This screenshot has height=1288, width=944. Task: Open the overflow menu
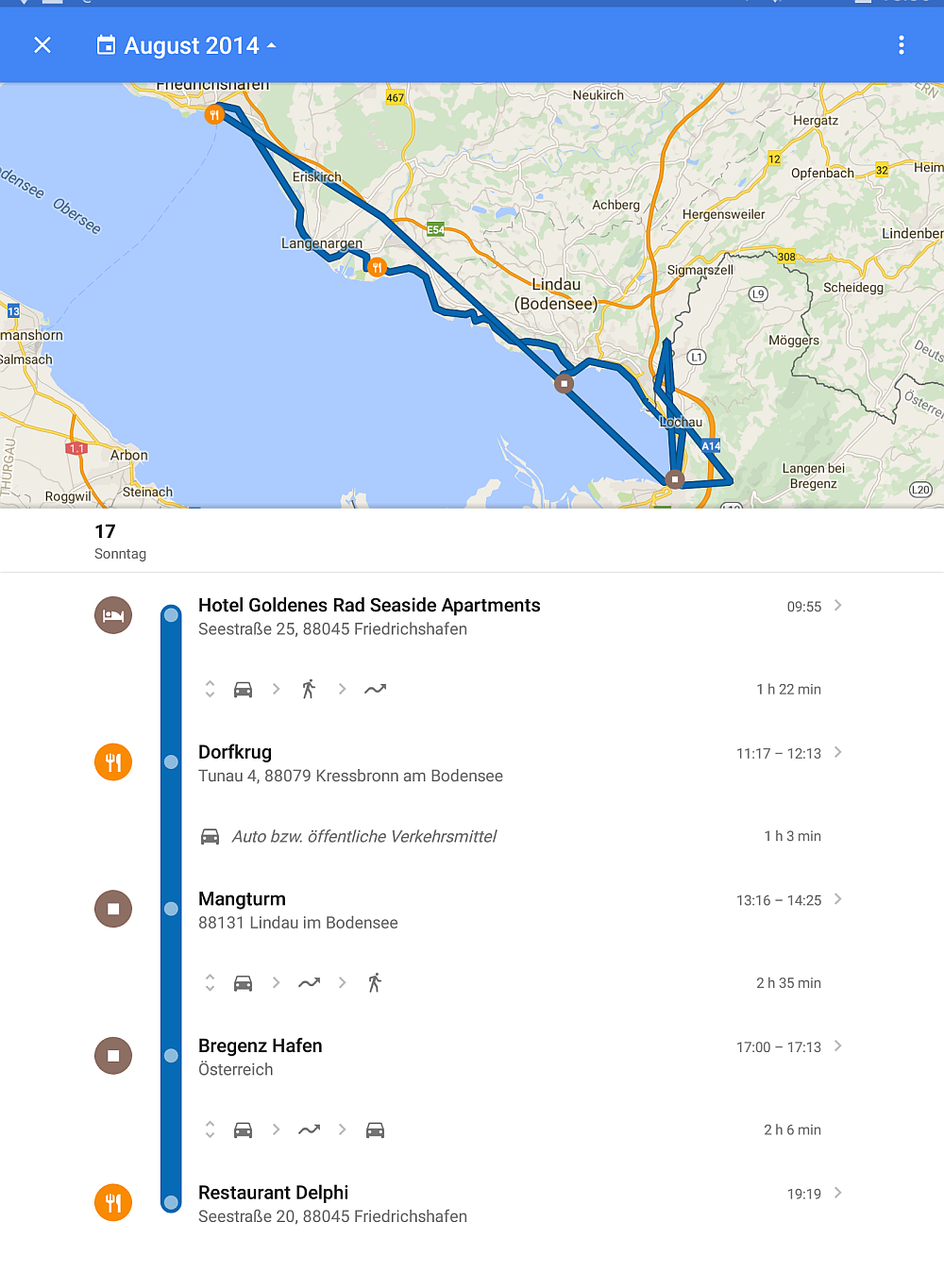pyautogui.click(x=902, y=45)
